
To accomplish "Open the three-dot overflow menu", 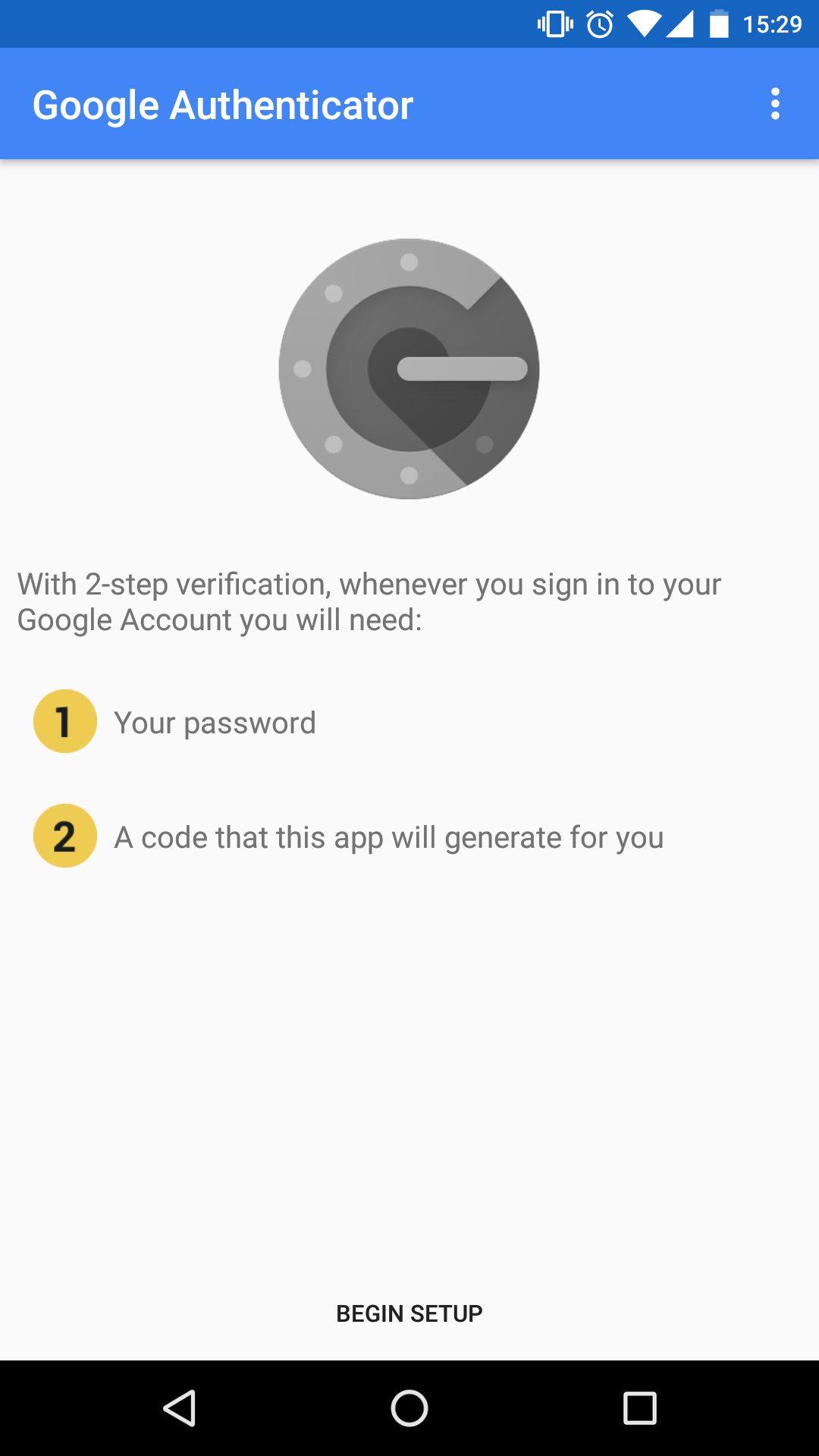I will coord(774,104).
